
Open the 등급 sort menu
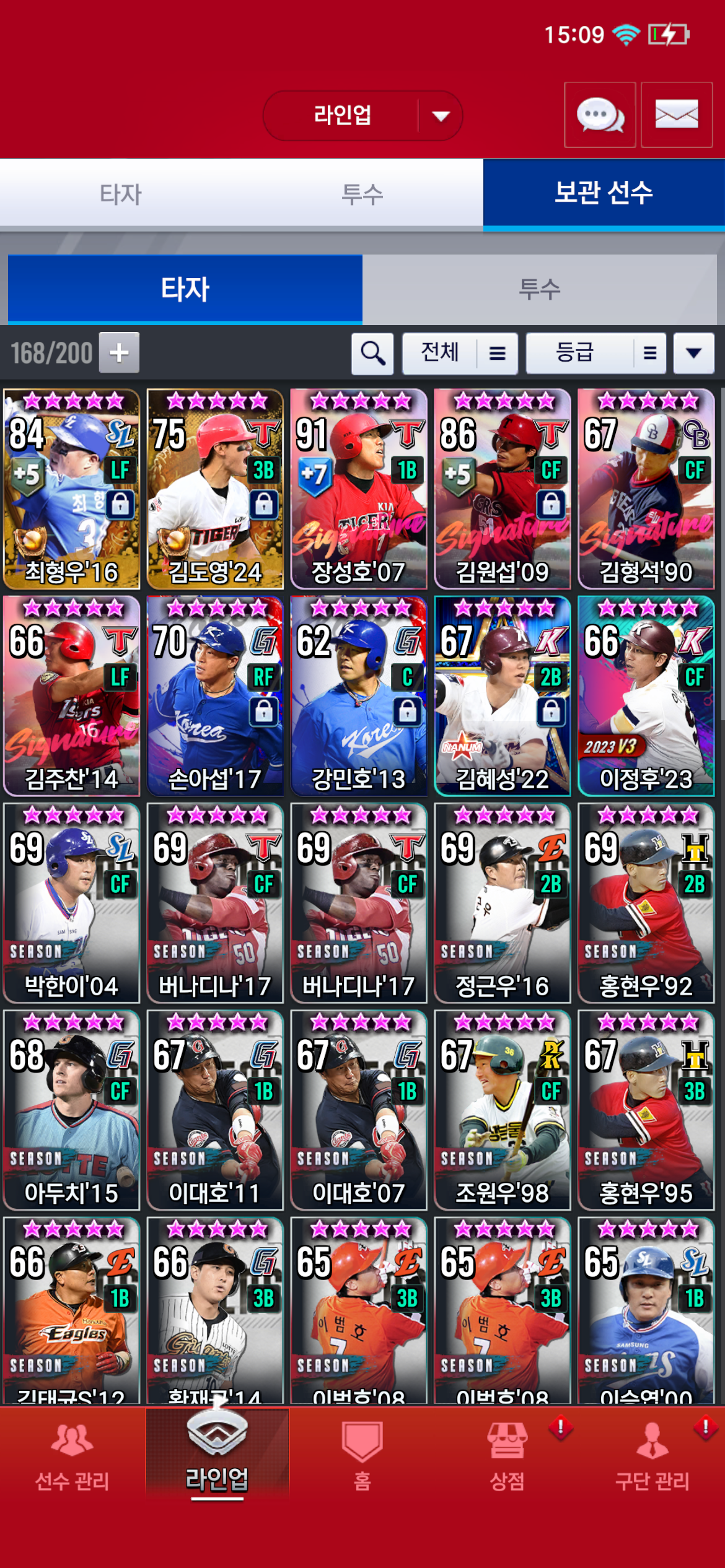595,354
